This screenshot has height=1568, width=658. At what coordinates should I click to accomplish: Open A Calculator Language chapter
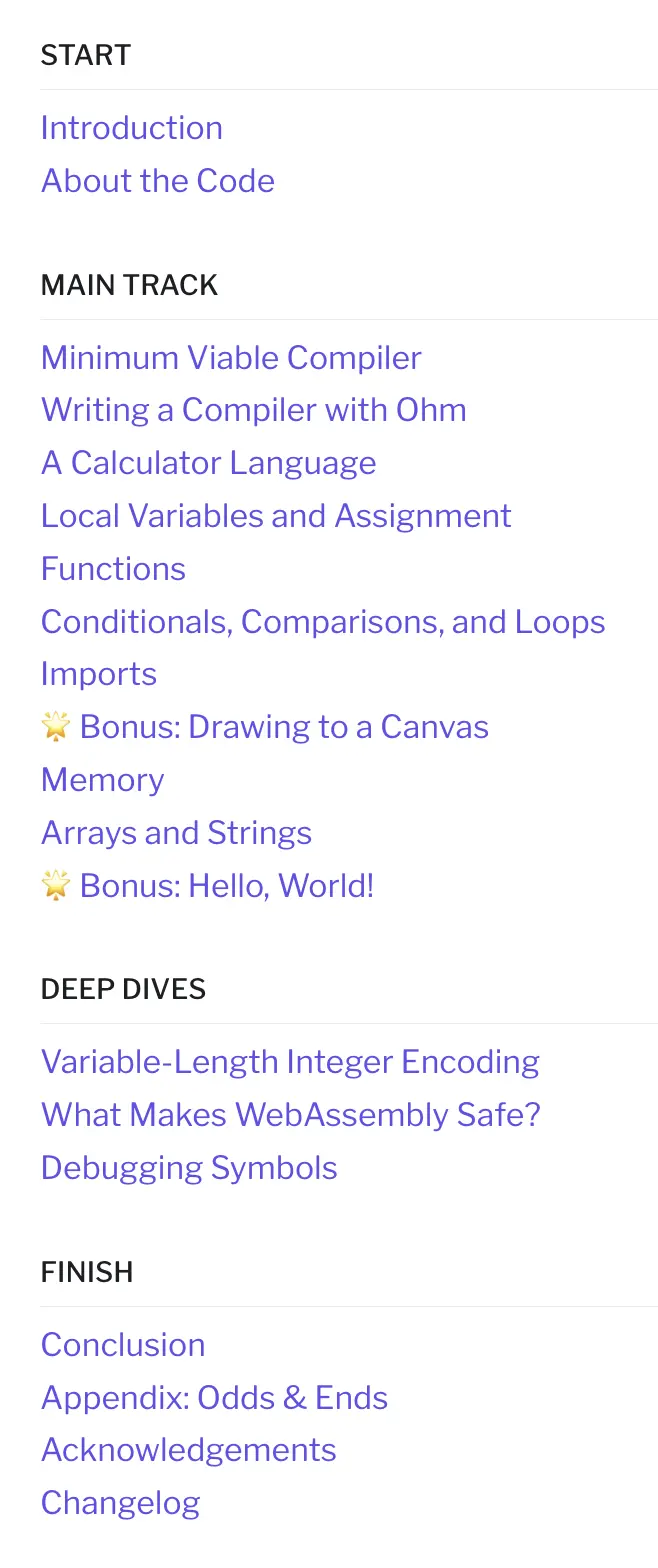[208, 463]
